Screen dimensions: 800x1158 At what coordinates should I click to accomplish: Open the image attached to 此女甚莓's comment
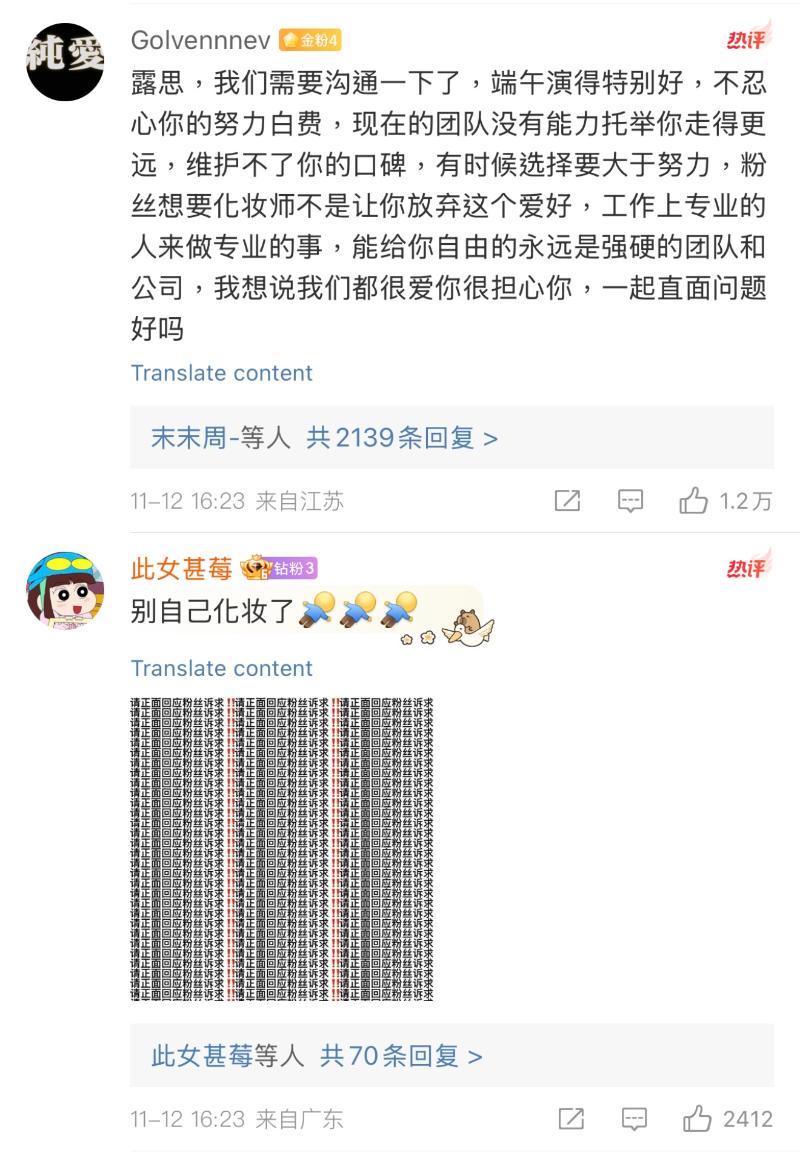pyautogui.click(x=282, y=848)
